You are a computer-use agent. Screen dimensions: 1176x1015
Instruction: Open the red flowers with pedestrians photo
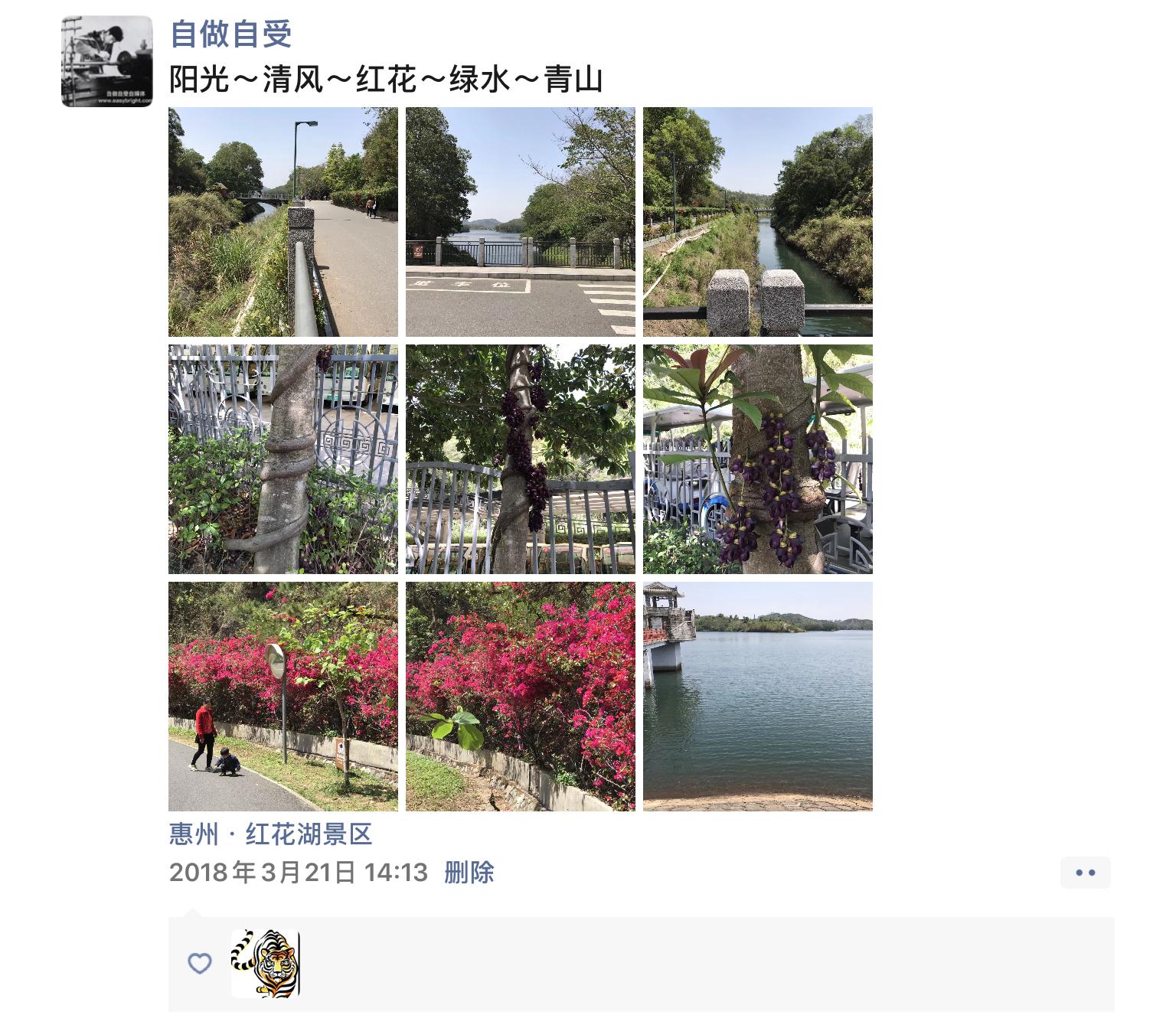click(283, 697)
